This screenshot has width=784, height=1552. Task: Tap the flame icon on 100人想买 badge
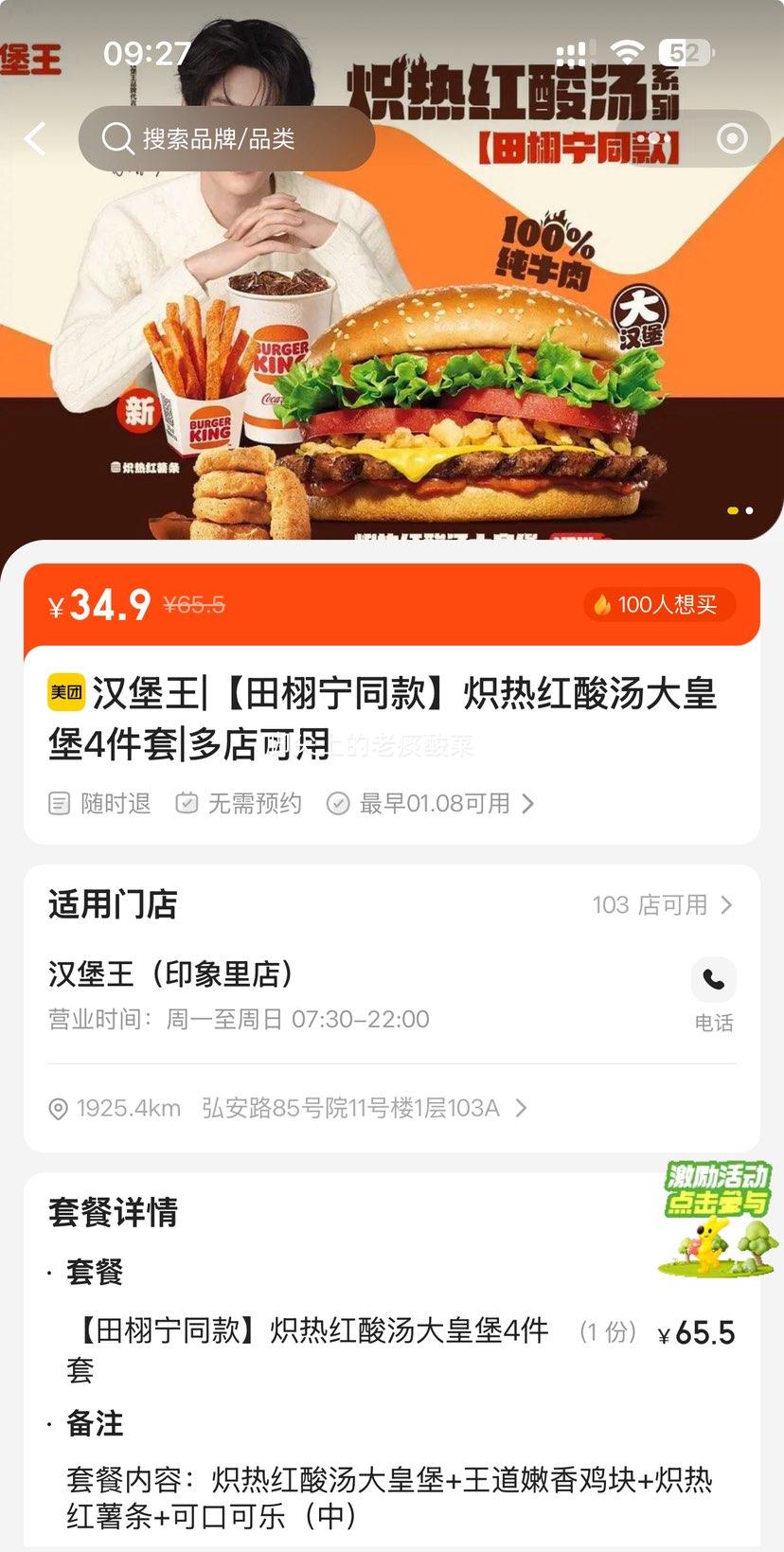click(x=603, y=605)
